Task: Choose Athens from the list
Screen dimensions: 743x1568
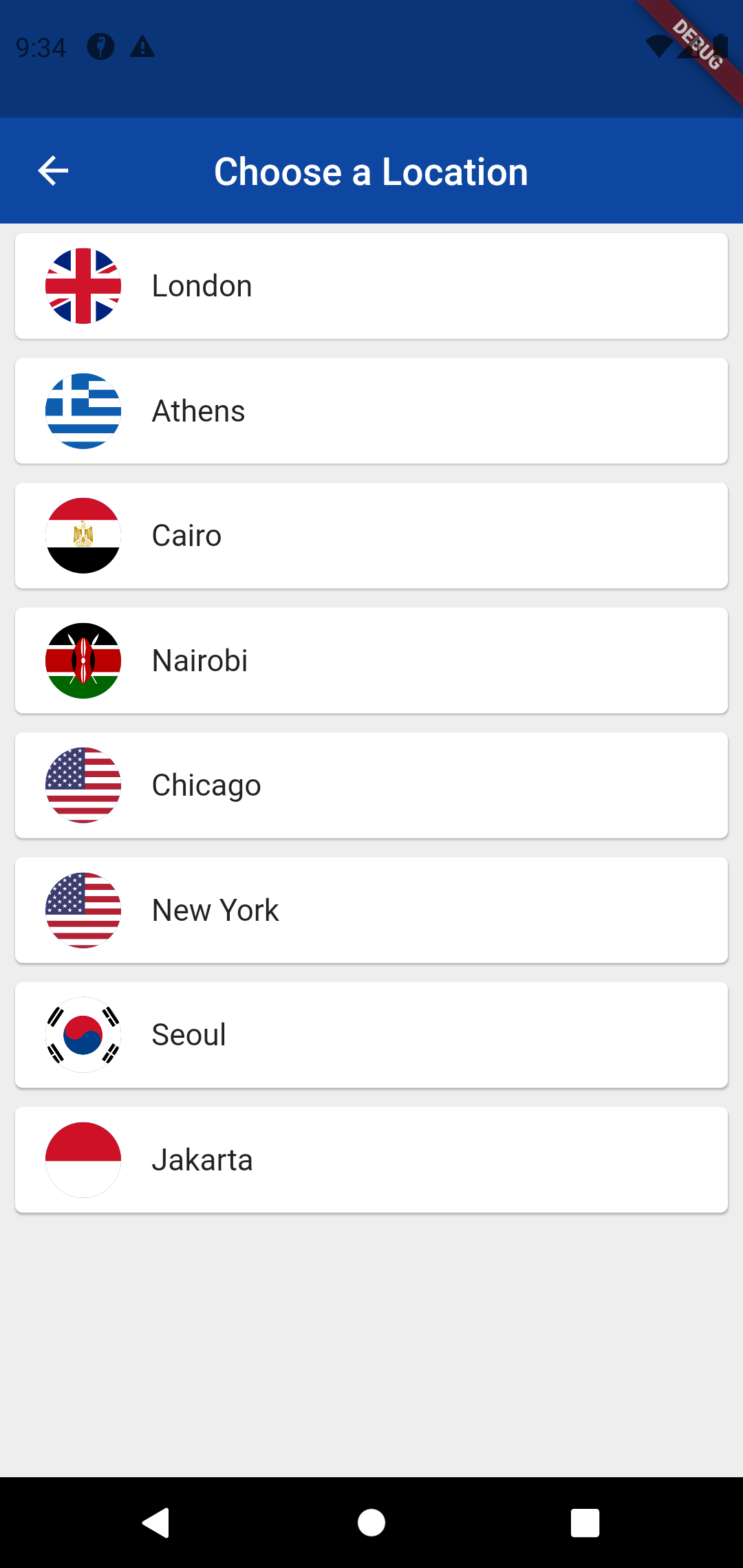Action: 371,411
